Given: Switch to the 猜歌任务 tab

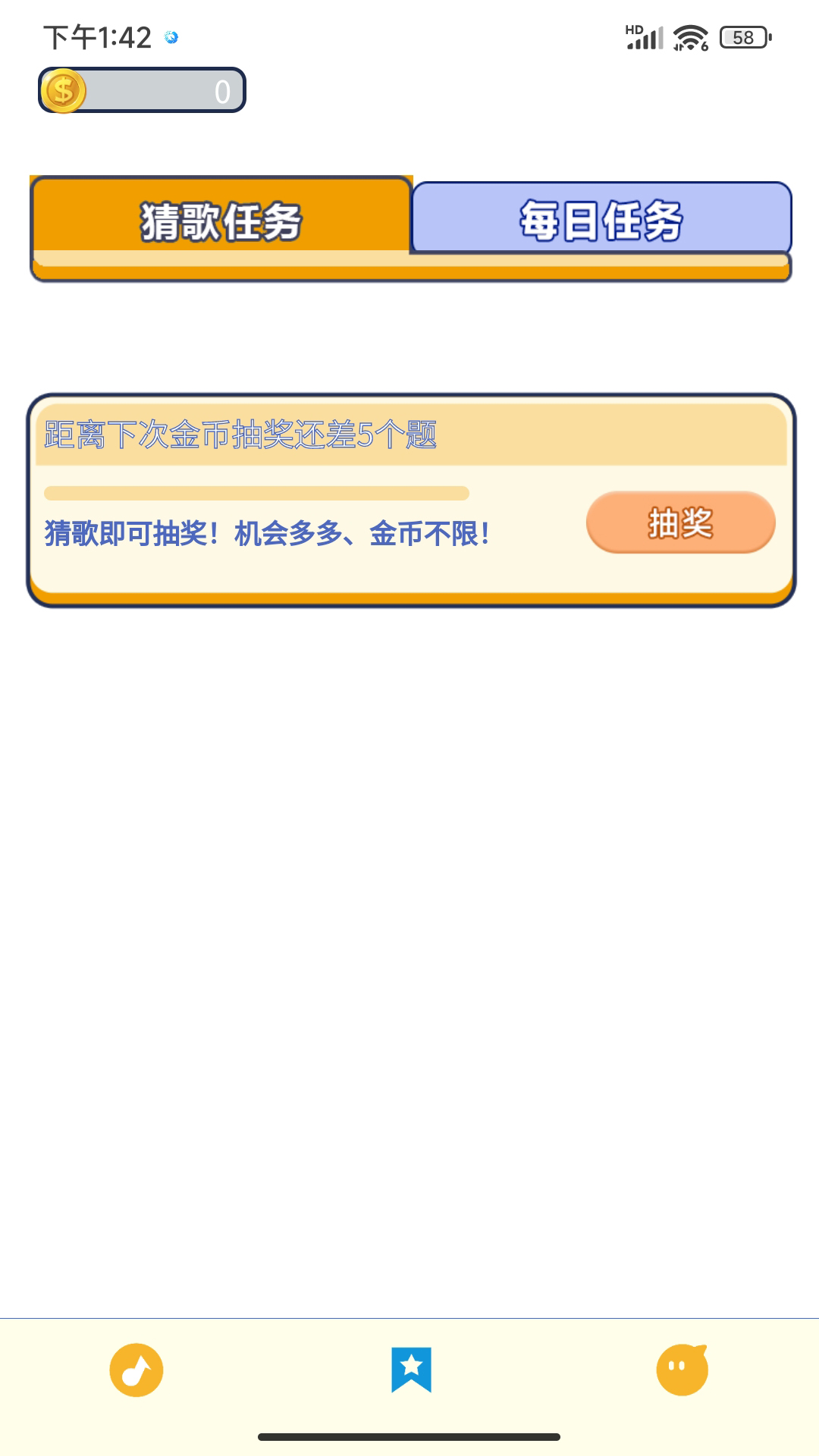Looking at the screenshot, I should point(221,221).
